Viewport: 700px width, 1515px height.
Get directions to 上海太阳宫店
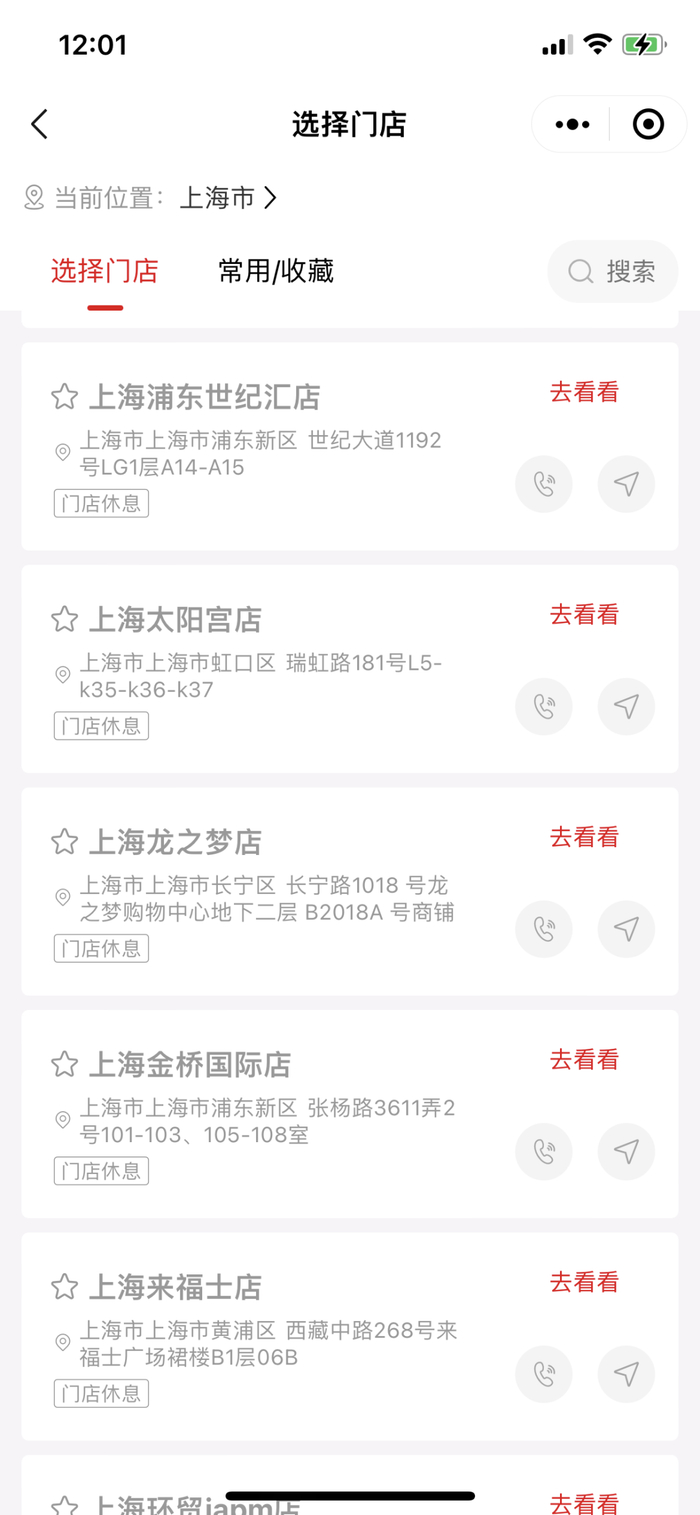click(626, 707)
